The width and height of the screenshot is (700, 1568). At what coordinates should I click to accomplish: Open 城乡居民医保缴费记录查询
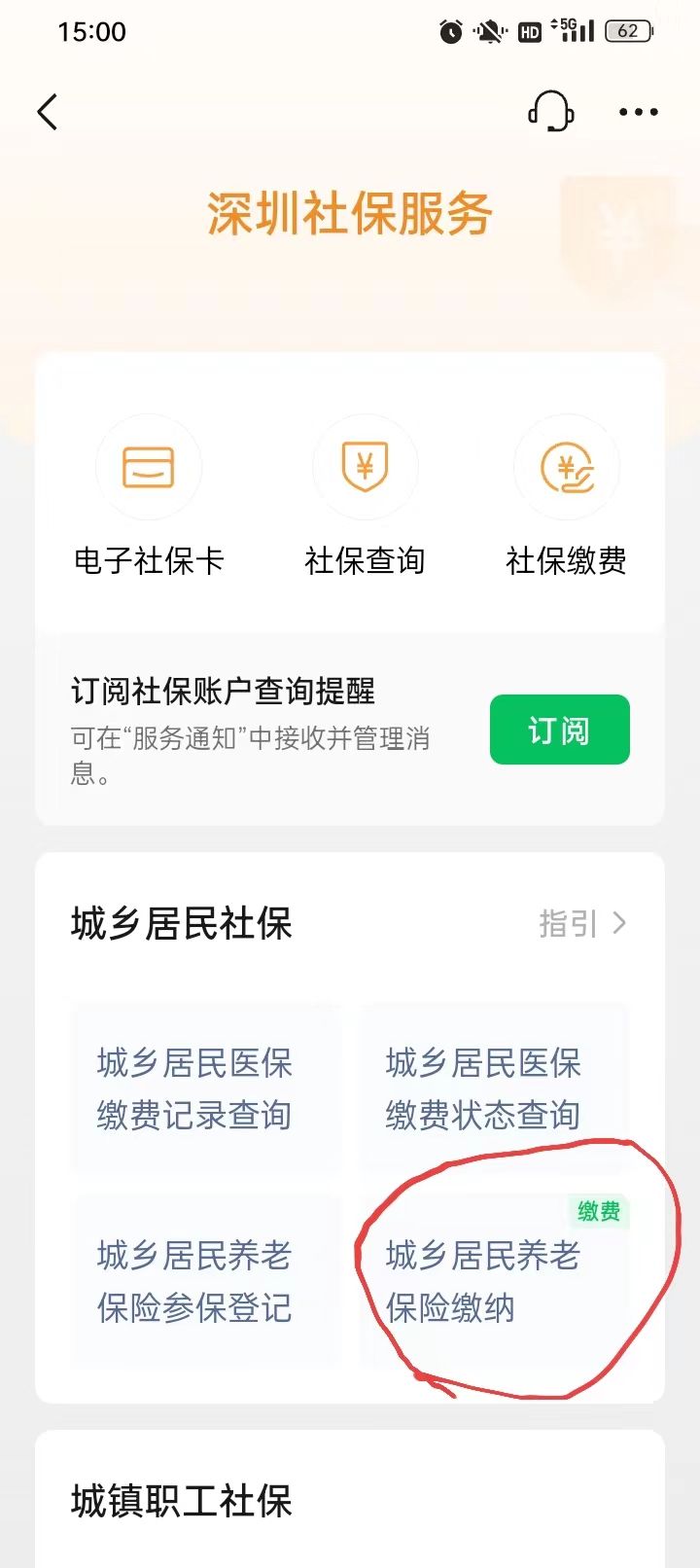click(x=206, y=1088)
